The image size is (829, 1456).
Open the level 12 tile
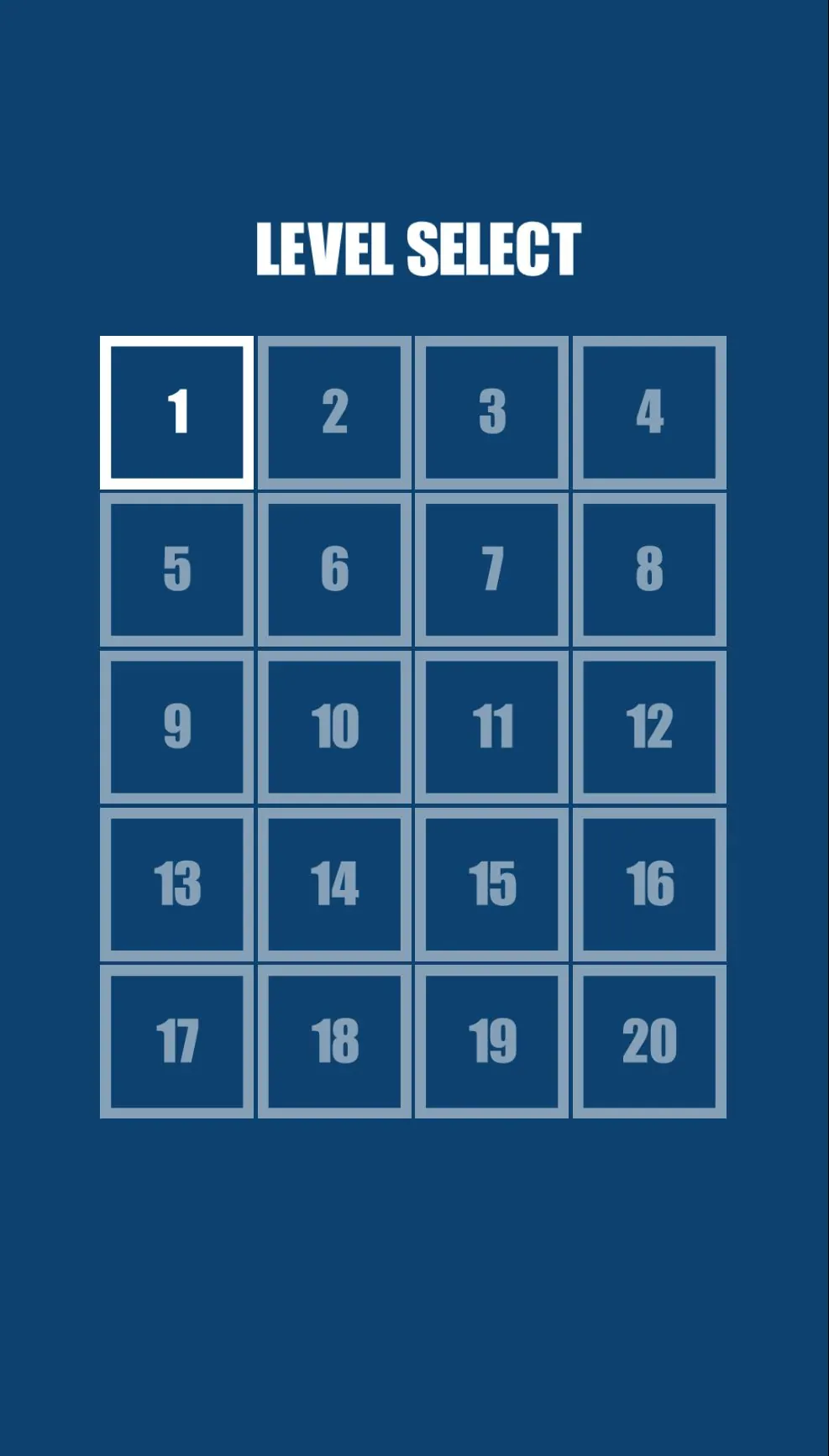pos(649,726)
